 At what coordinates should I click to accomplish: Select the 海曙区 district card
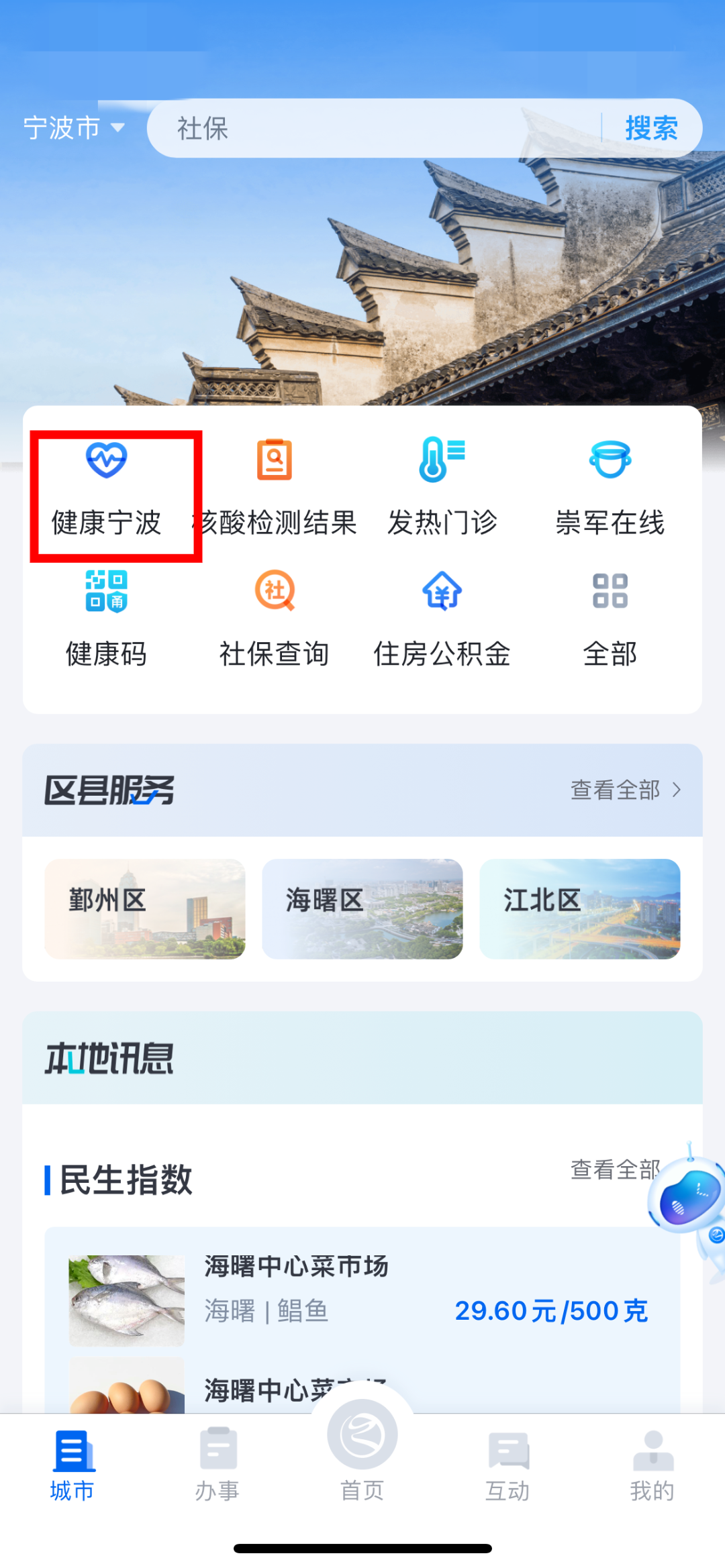pos(362,909)
